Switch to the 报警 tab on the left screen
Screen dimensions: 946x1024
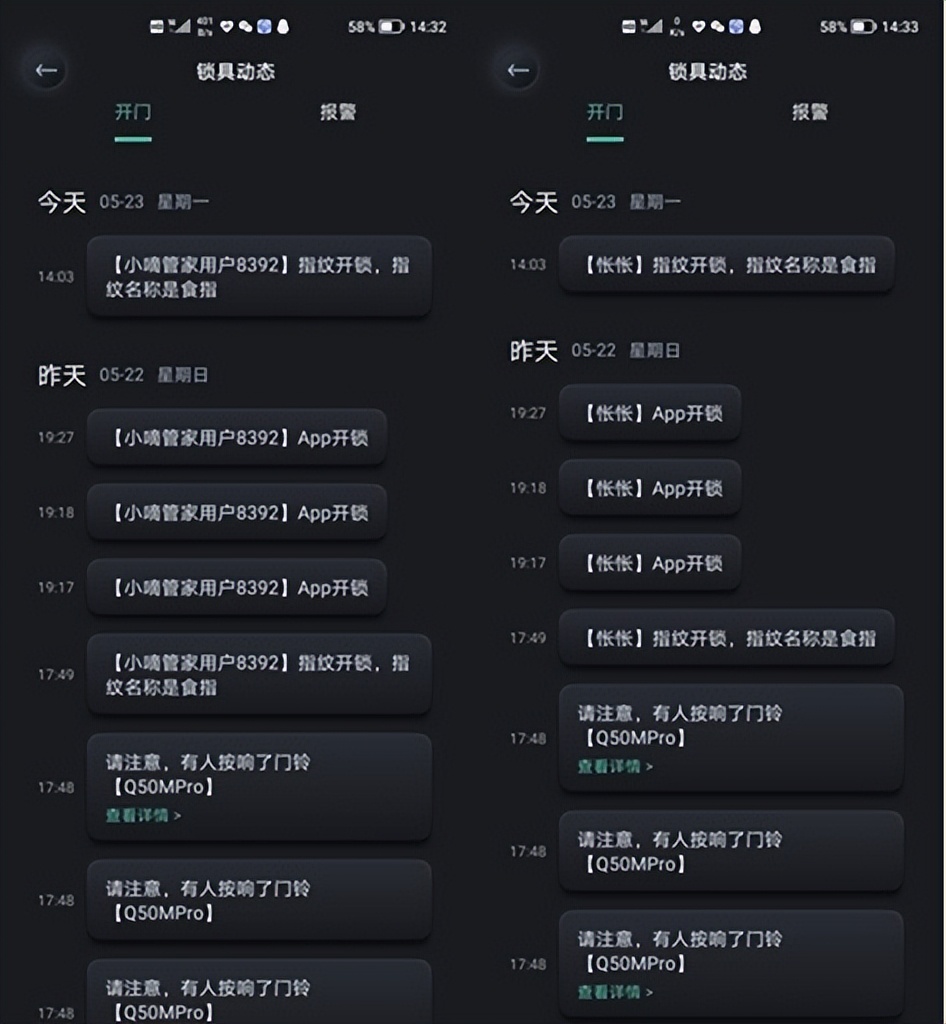[338, 113]
